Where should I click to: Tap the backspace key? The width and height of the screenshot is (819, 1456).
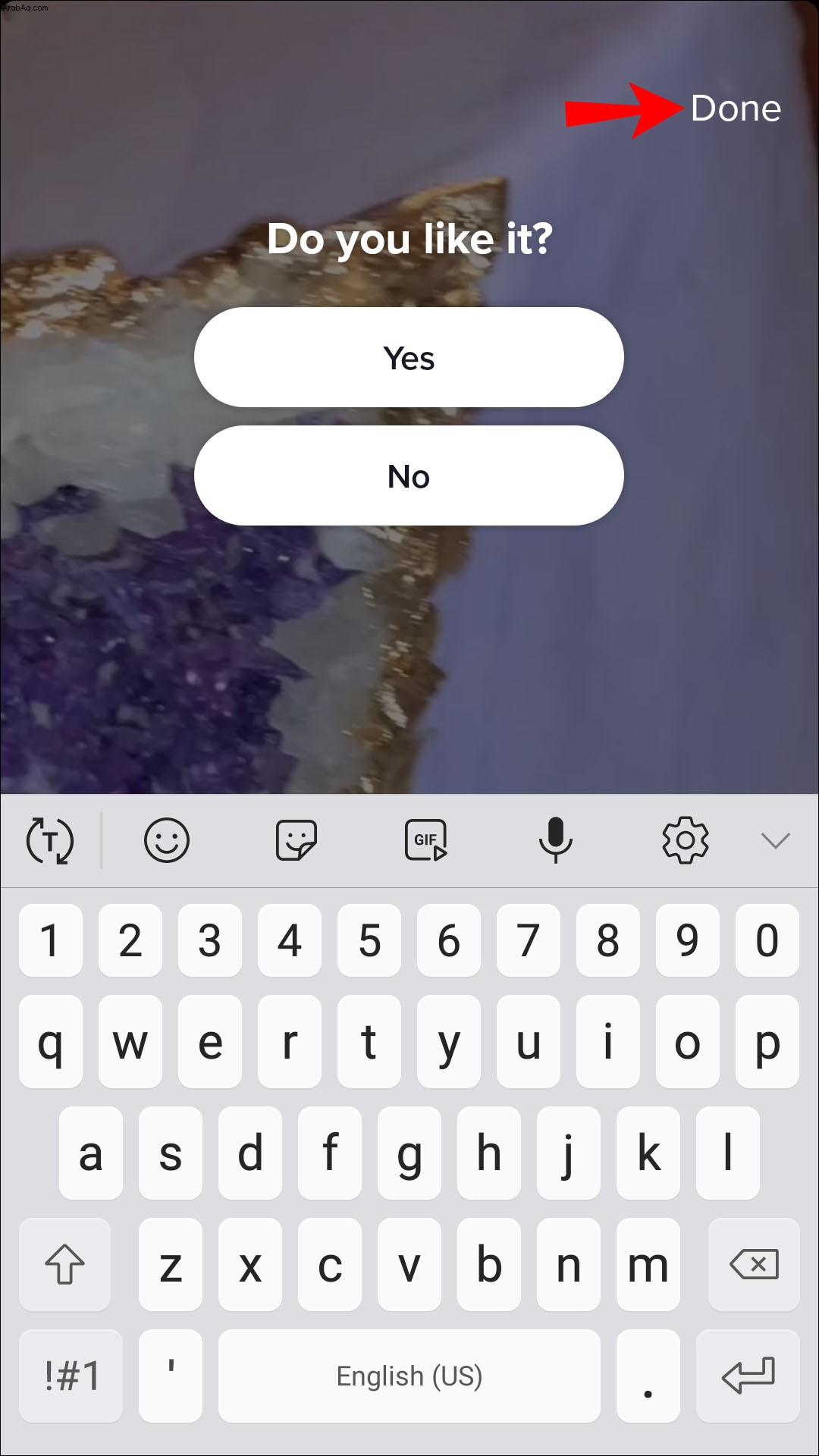point(753,1264)
